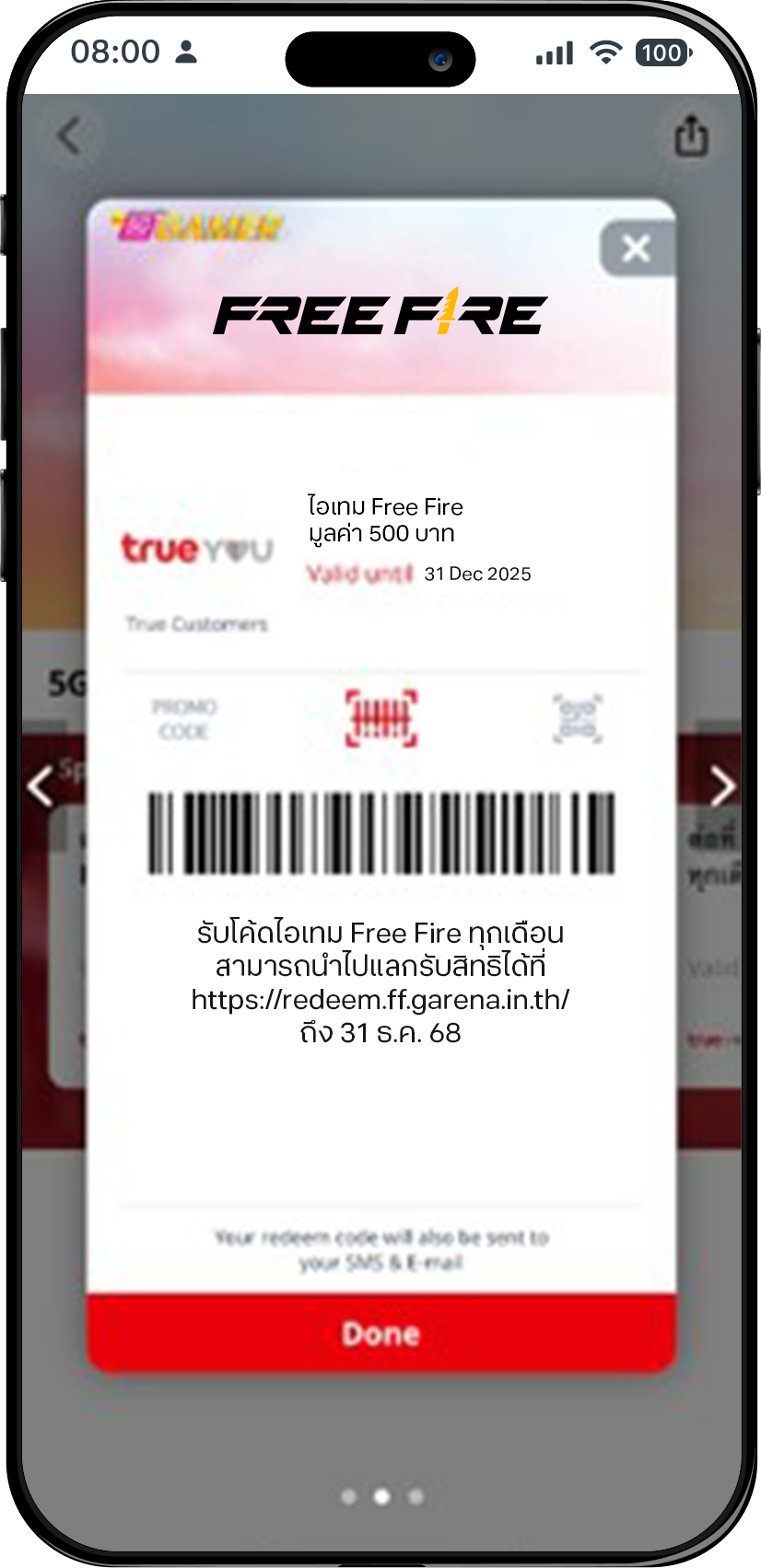Viewport: 761px width, 1568px height.
Task: Share this privilege page
Action: click(x=692, y=136)
